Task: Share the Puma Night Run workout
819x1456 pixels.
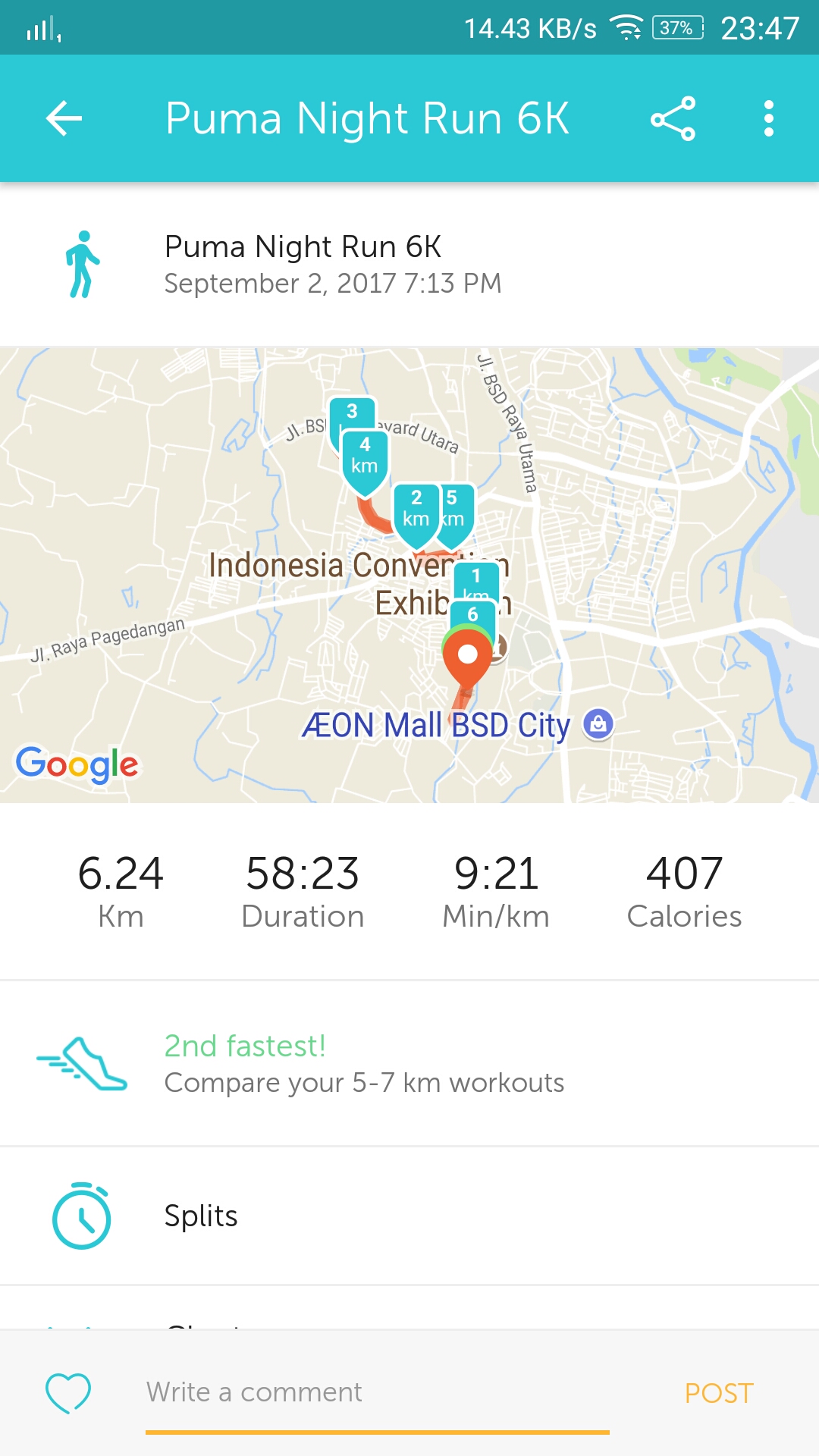Action: [x=673, y=118]
